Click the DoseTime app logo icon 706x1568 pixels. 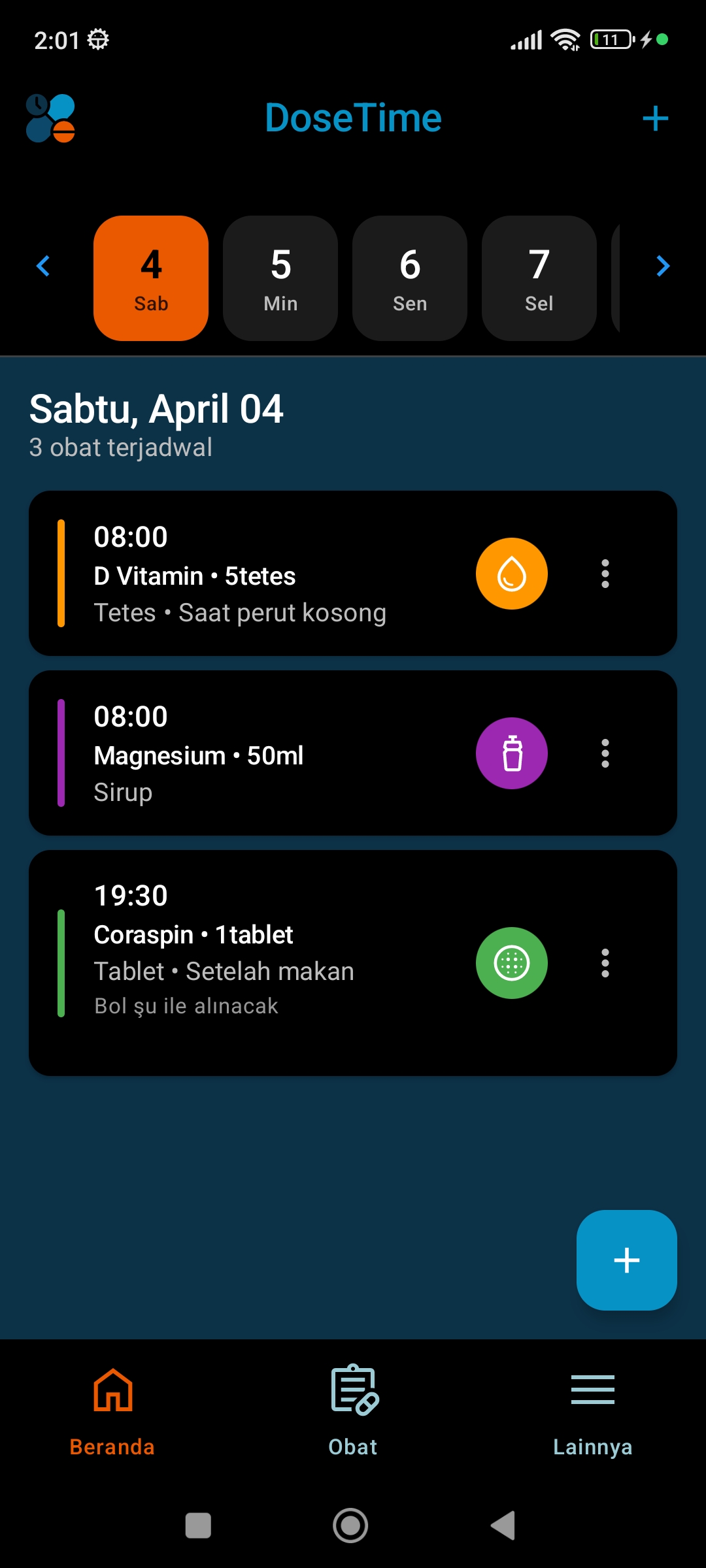tap(49, 118)
